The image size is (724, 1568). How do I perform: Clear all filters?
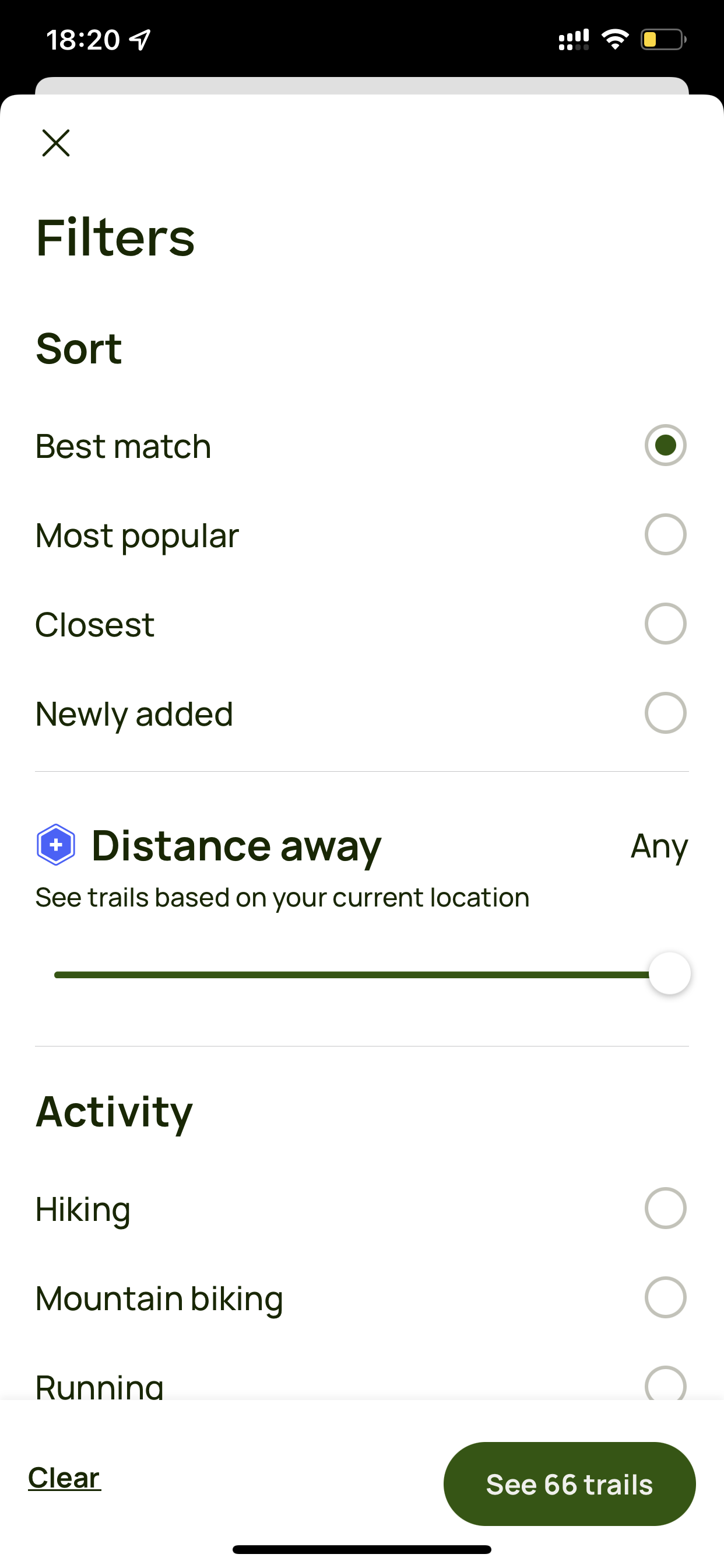click(x=65, y=1478)
